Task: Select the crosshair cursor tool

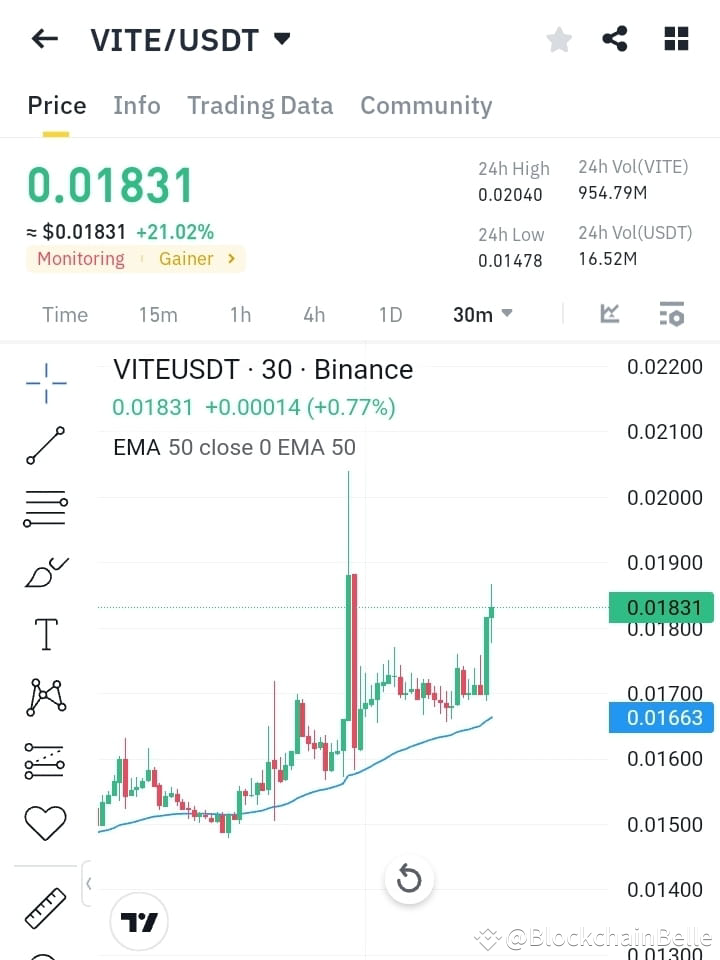Action: point(44,383)
